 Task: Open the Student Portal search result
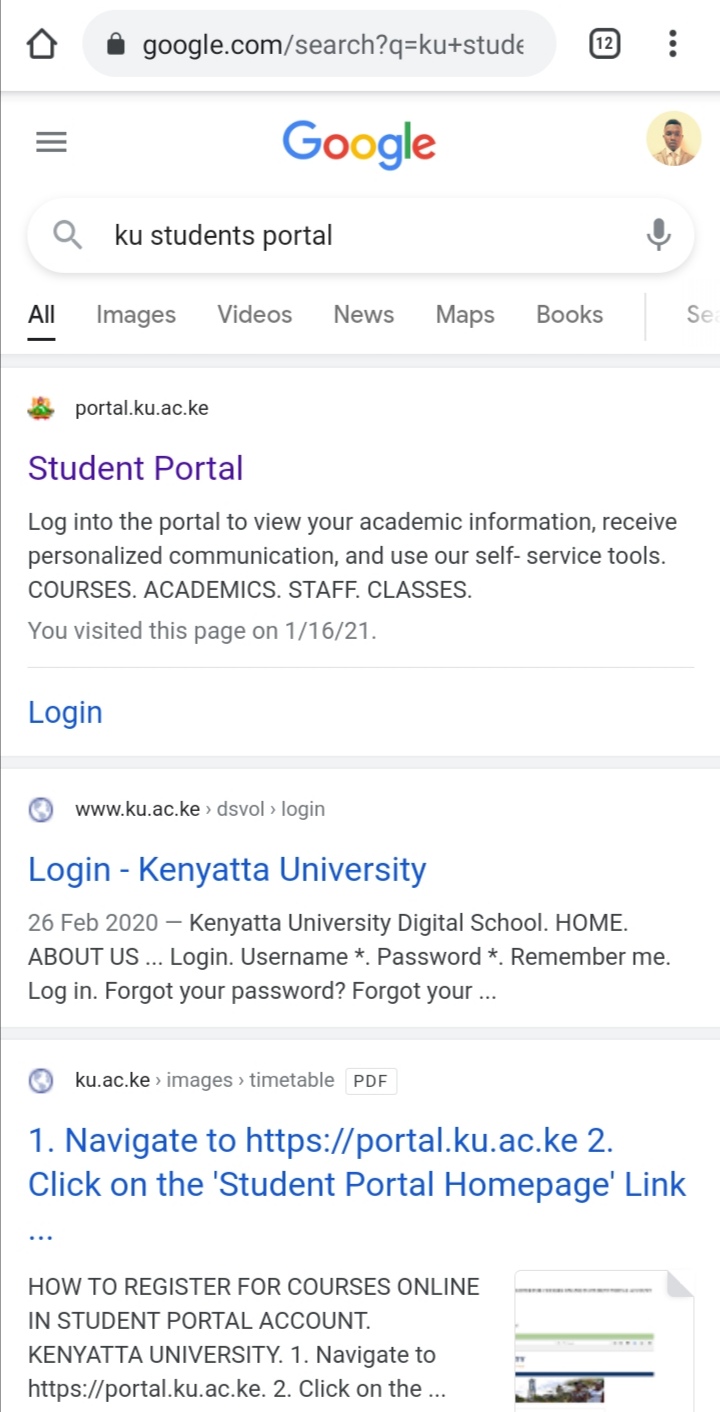(136, 468)
